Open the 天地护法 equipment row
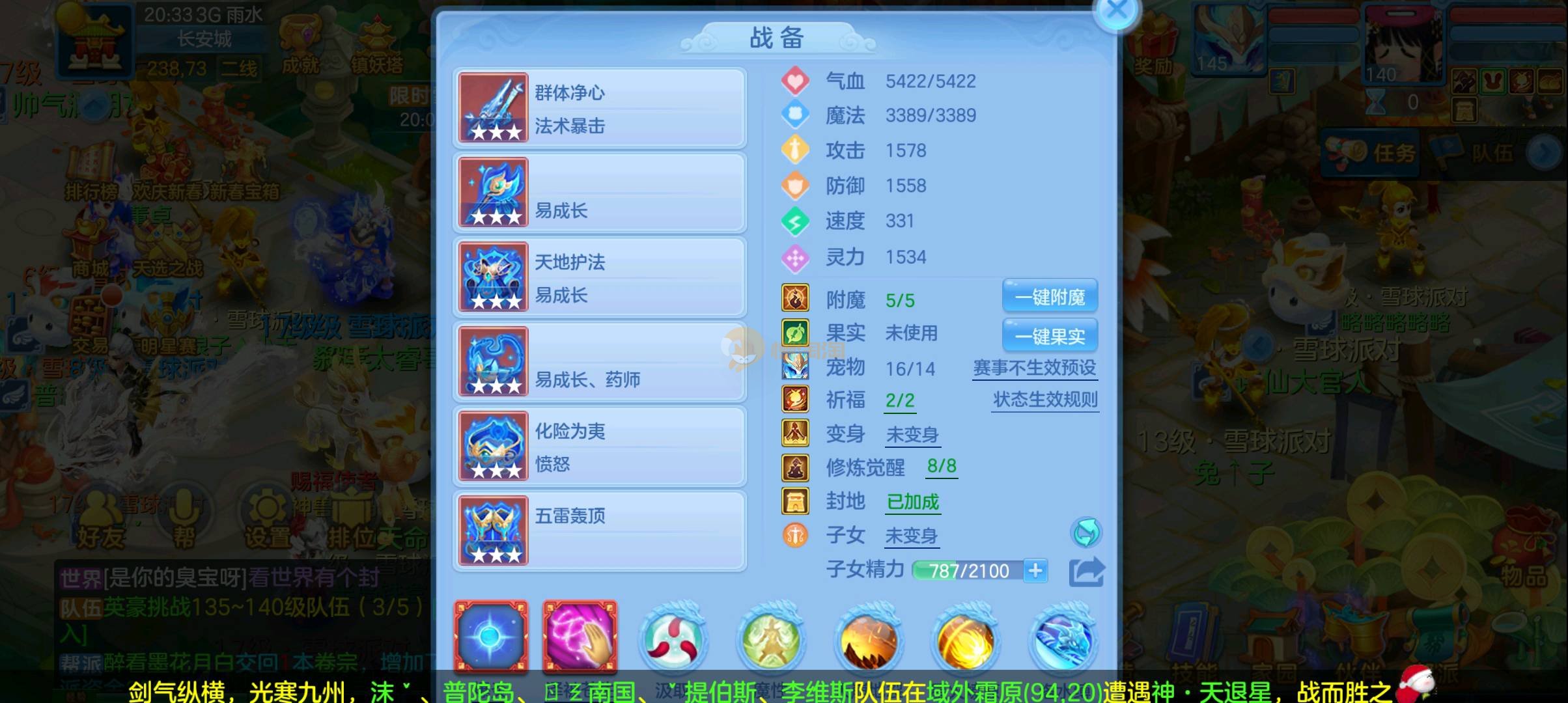This screenshot has width=1568, height=703. [x=599, y=277]
